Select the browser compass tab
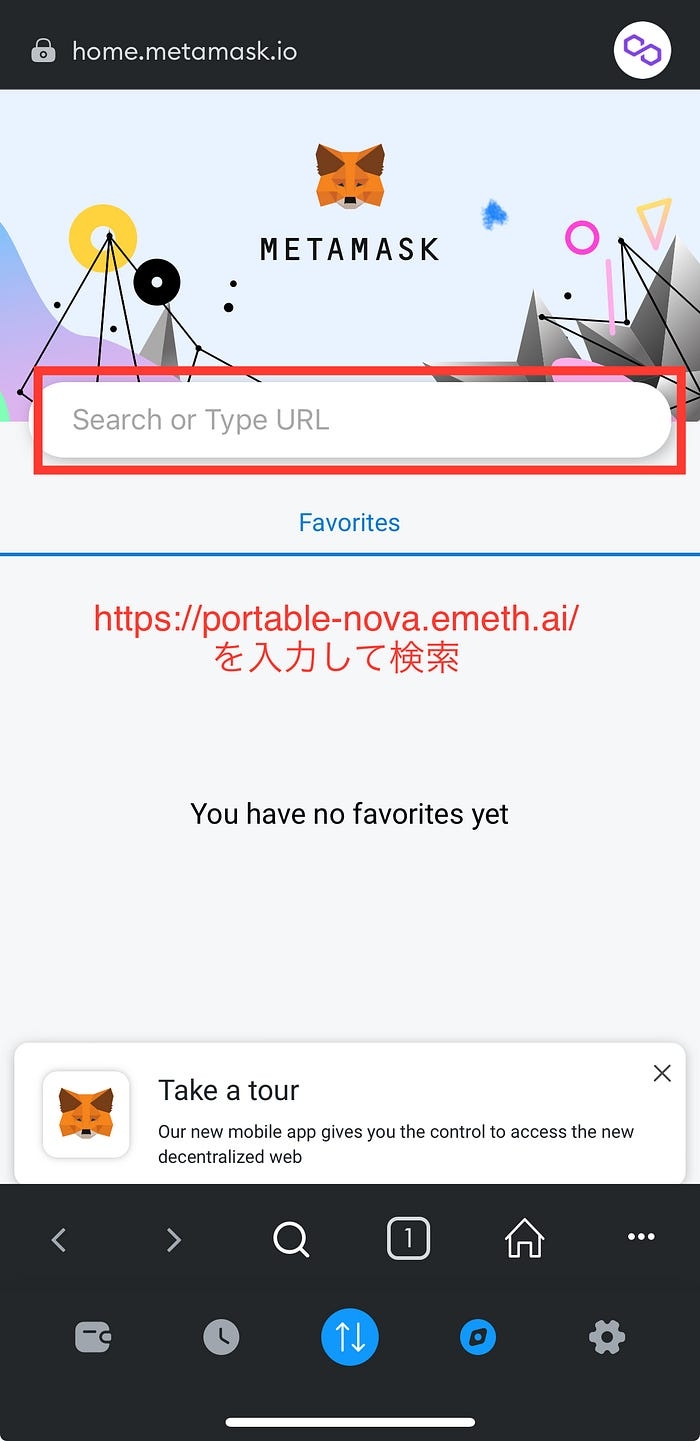Image resolution: width=700 pixels, height=1441 pixels. 478,1337
